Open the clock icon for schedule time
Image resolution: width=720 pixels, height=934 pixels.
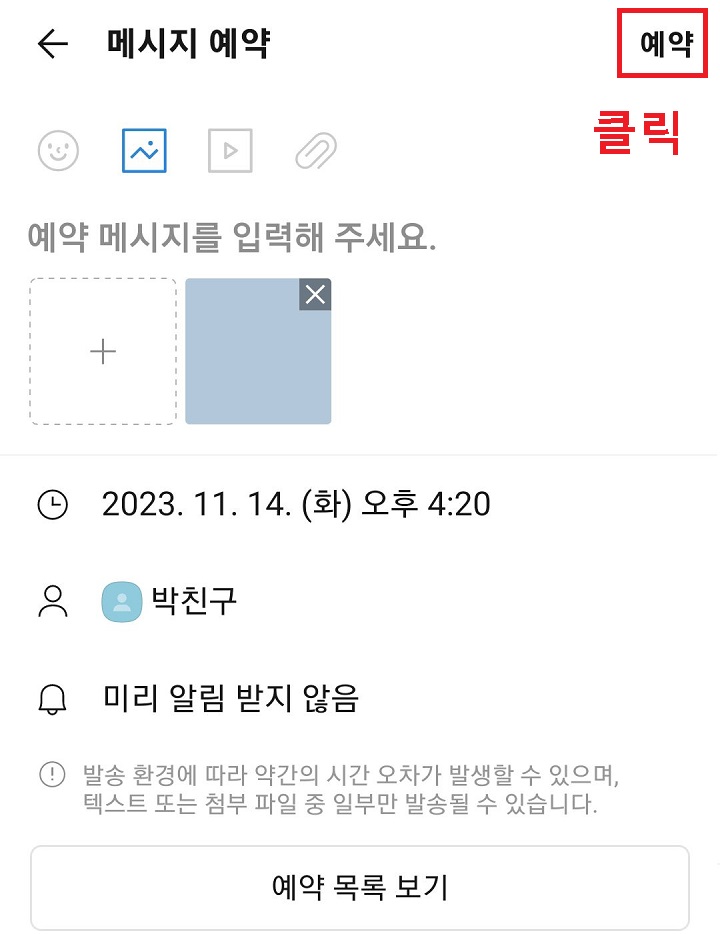[52, 505]
